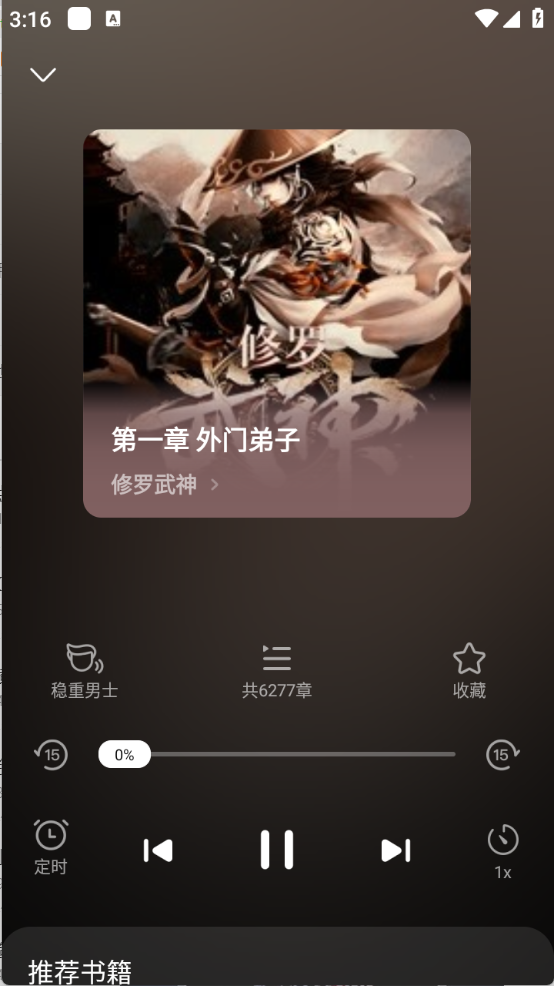Image resolution: width=554 pixels, height=986 pixels.
Task: Rewind playback 15 seconds
Action: coord(51,754)
